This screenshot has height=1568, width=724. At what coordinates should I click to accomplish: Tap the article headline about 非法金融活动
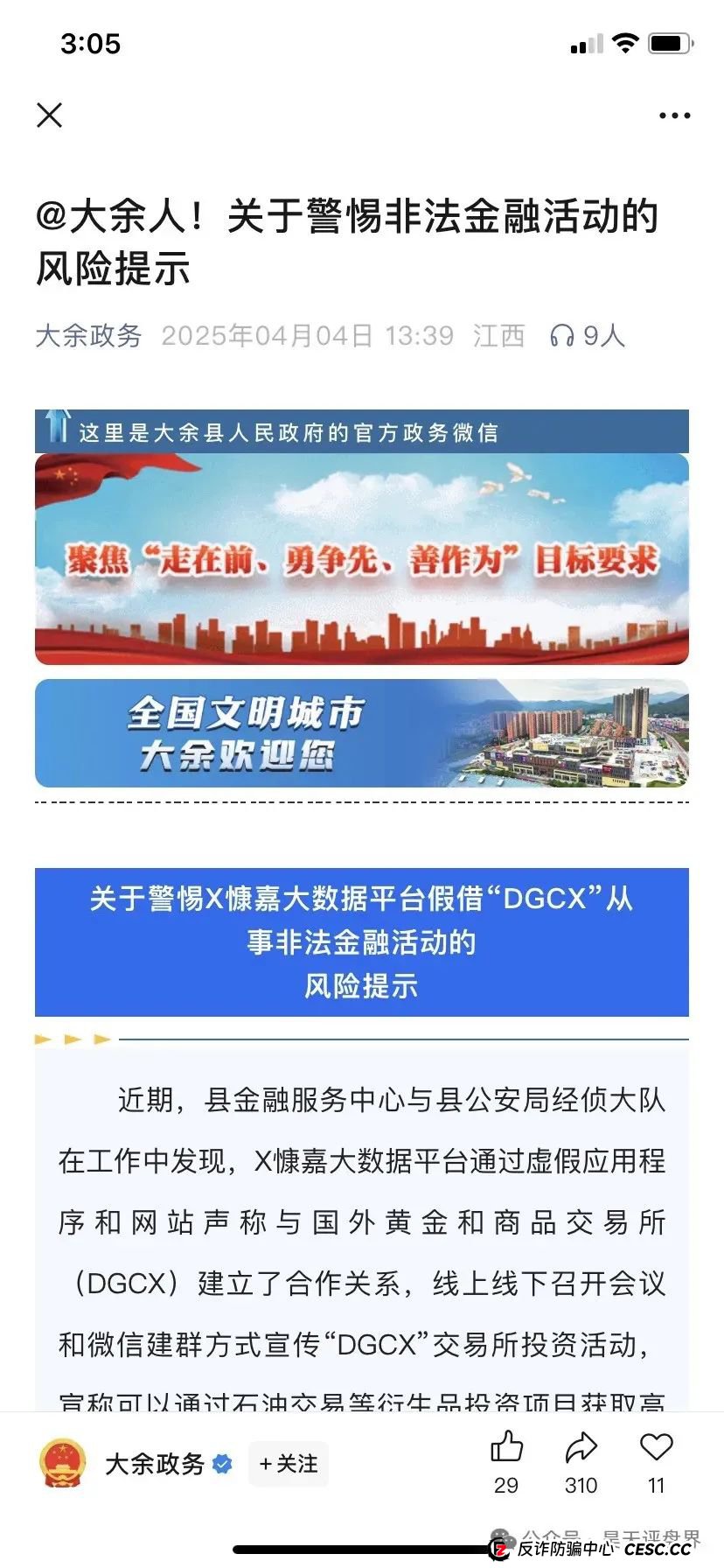350,241
